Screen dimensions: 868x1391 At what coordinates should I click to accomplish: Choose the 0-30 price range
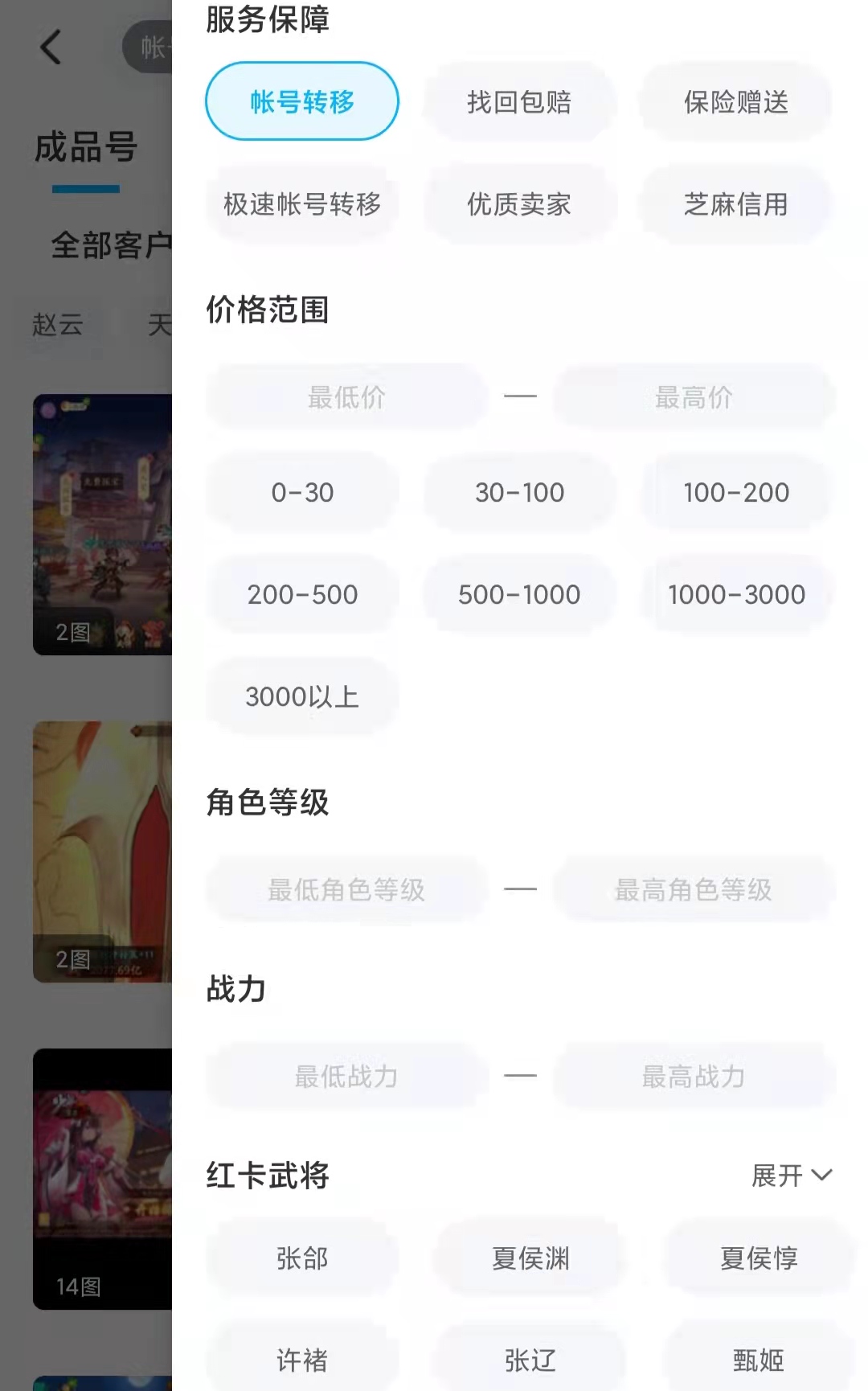coord(302,492)
